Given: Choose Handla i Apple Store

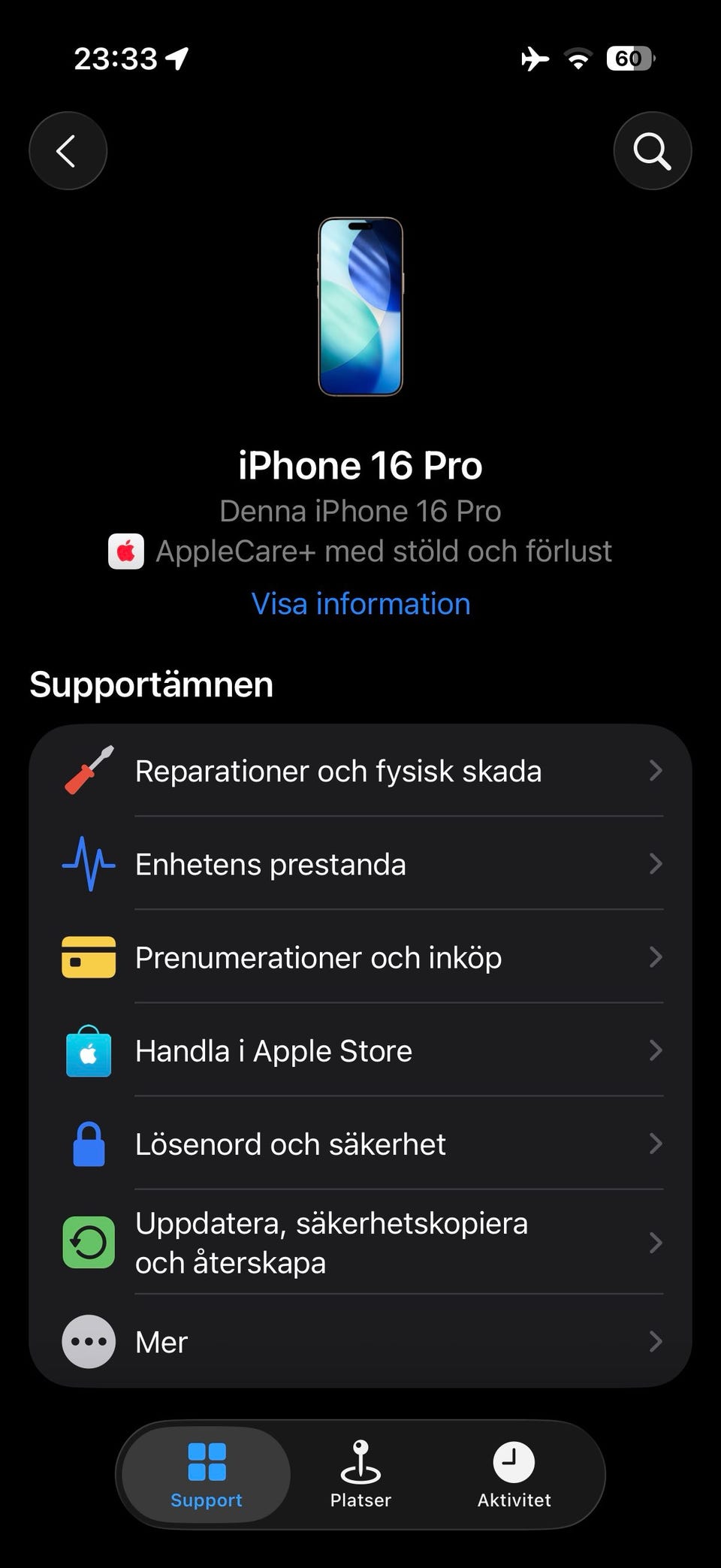Looking at the screenshot, I should point(360,1050).
